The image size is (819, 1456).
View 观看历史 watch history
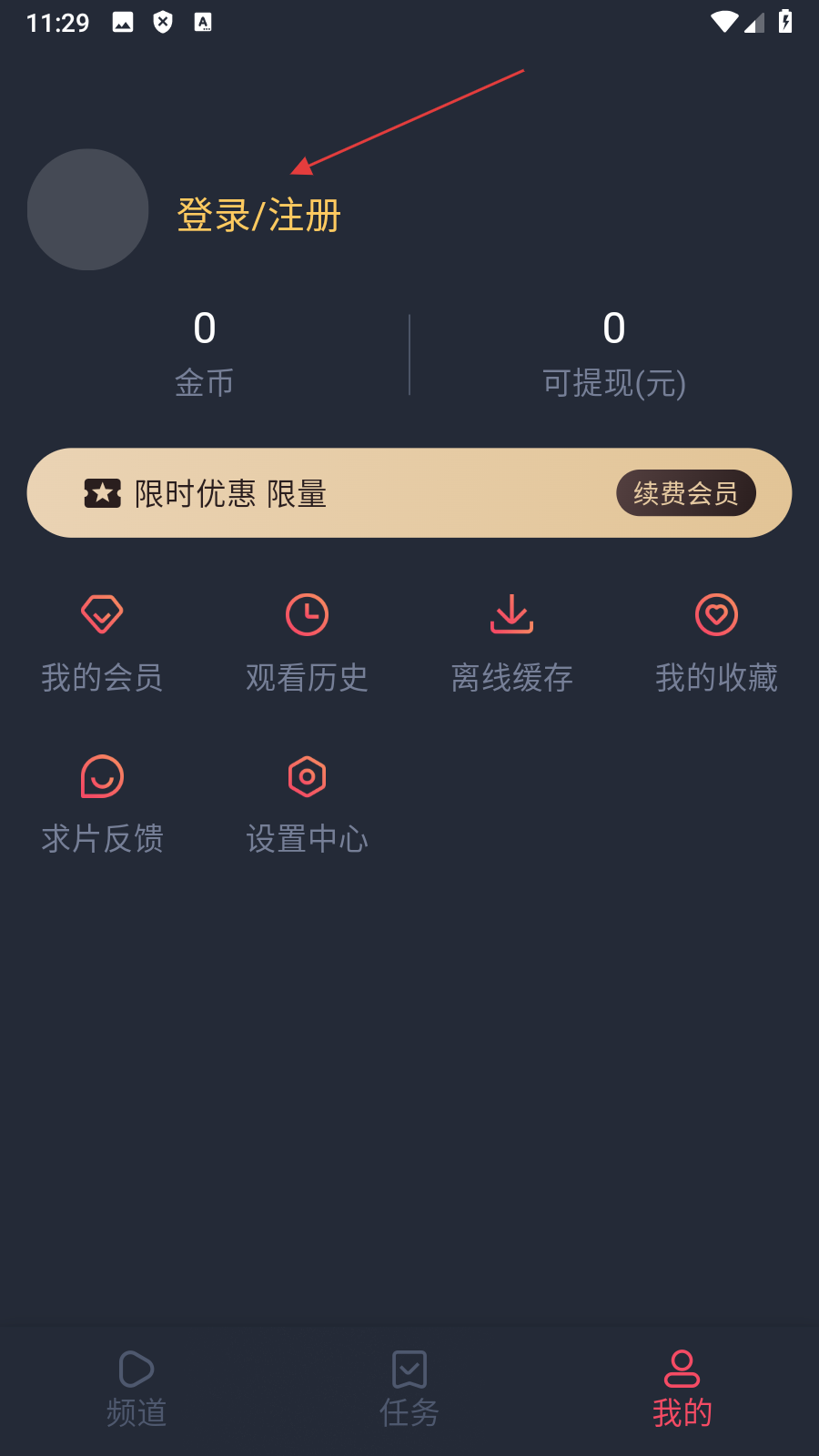pyautogui.click(x=307, y=642)
